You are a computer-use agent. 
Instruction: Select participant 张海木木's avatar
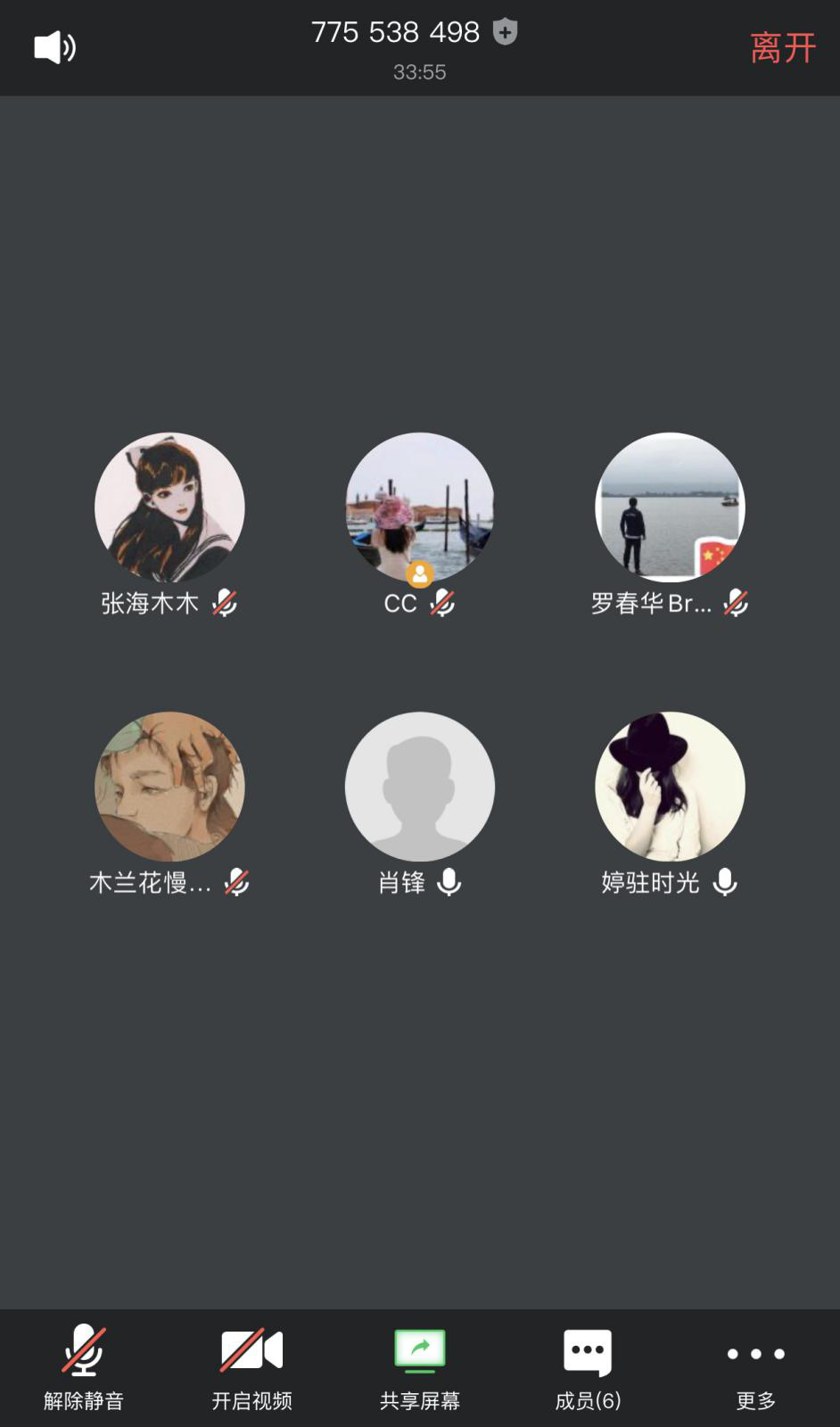pos(169,507)
